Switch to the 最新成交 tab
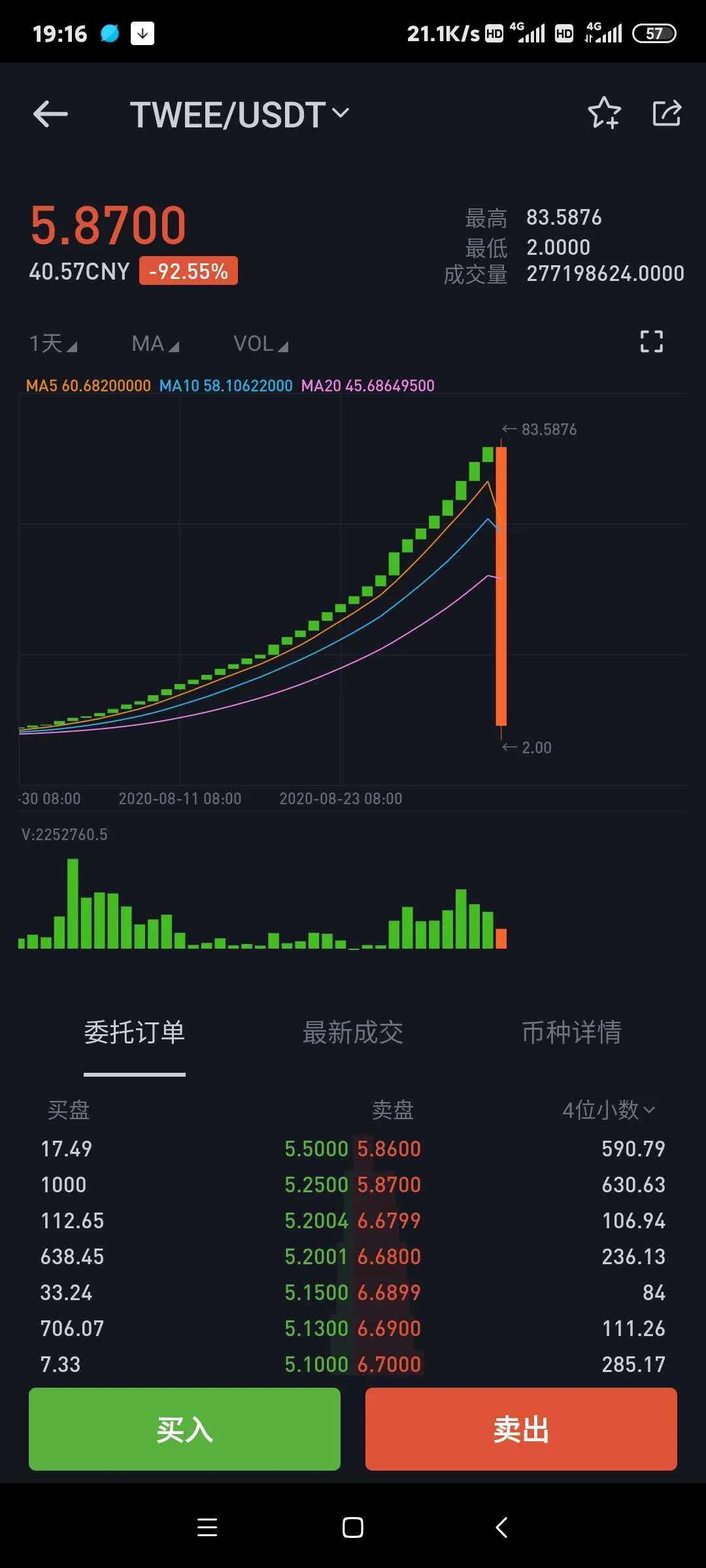 pyautogui.click(x=352, y=1032)
